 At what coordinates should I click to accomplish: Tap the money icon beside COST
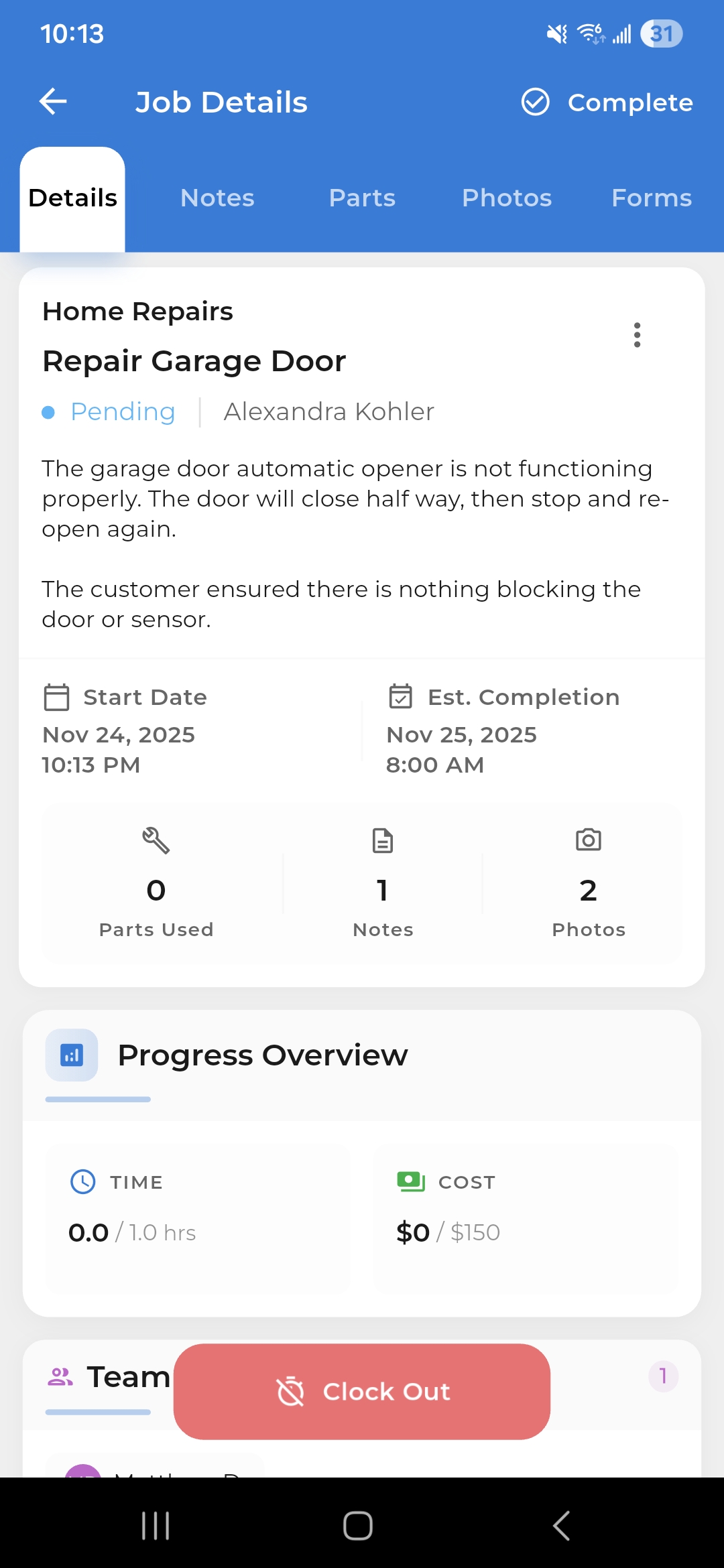coord(410,1181)
